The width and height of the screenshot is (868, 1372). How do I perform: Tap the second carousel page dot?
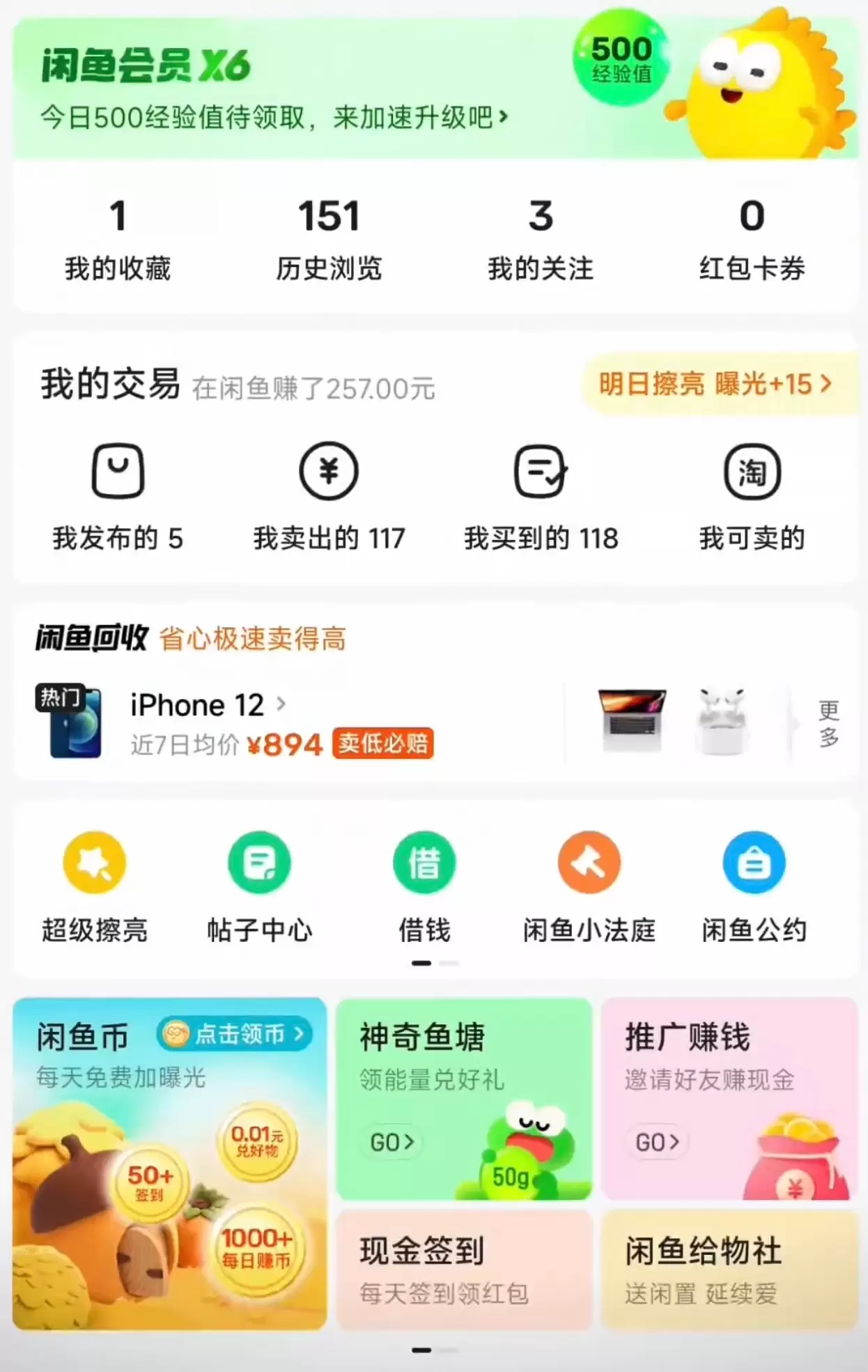coord(448,962)
